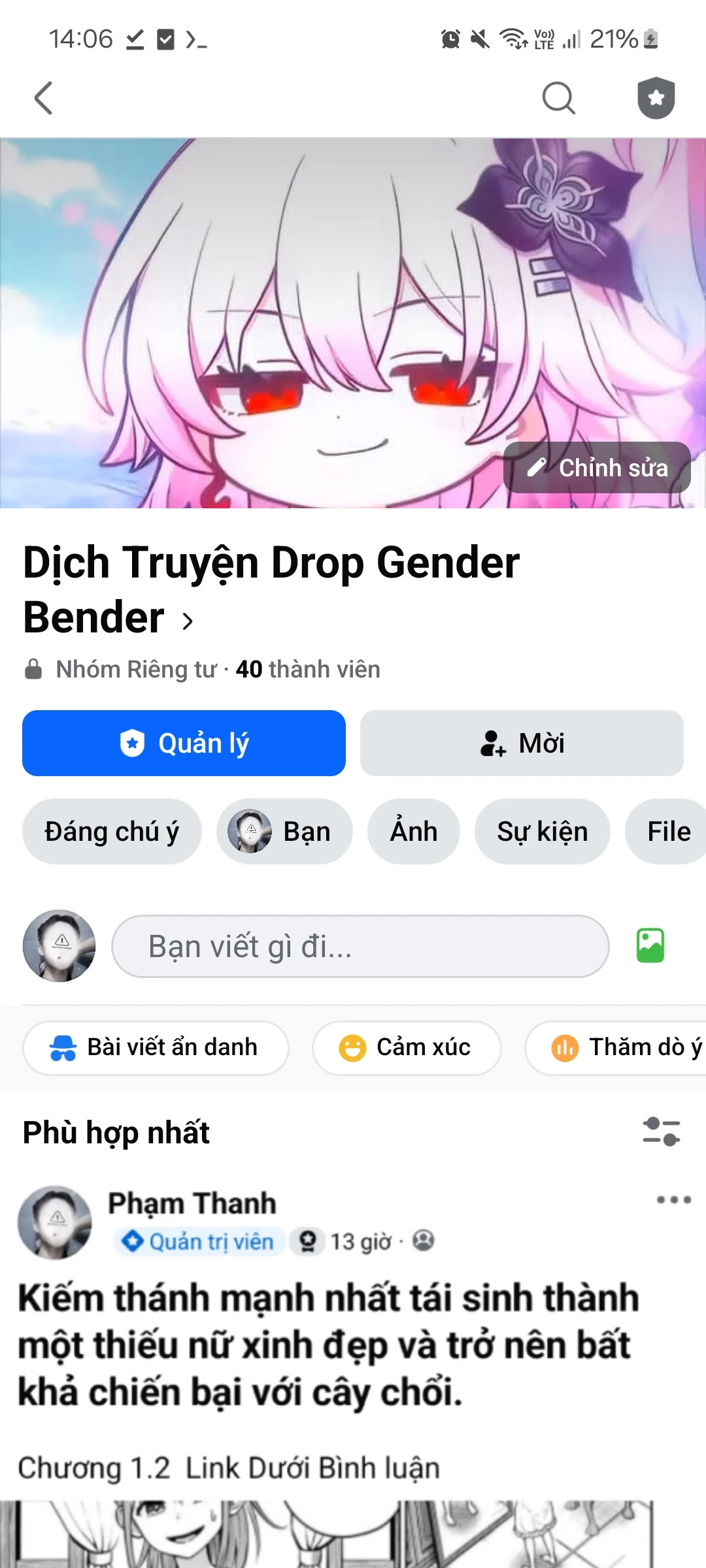Choose the Cảm xúc option

(407, 1047)
